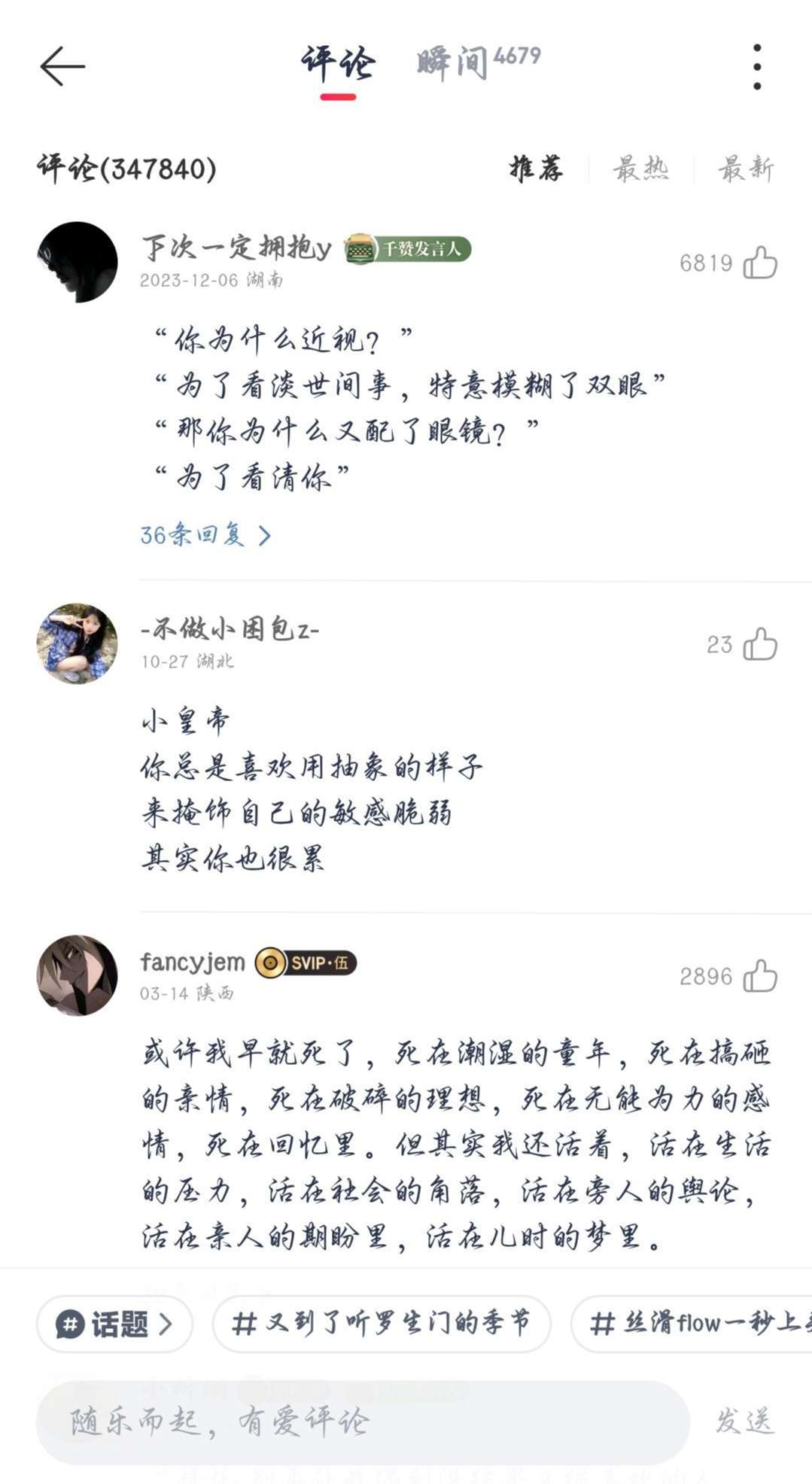This screenshot has width=812, height=1484.
Task: Expand the 36条回复 replies link
Action: click(205, 535)
